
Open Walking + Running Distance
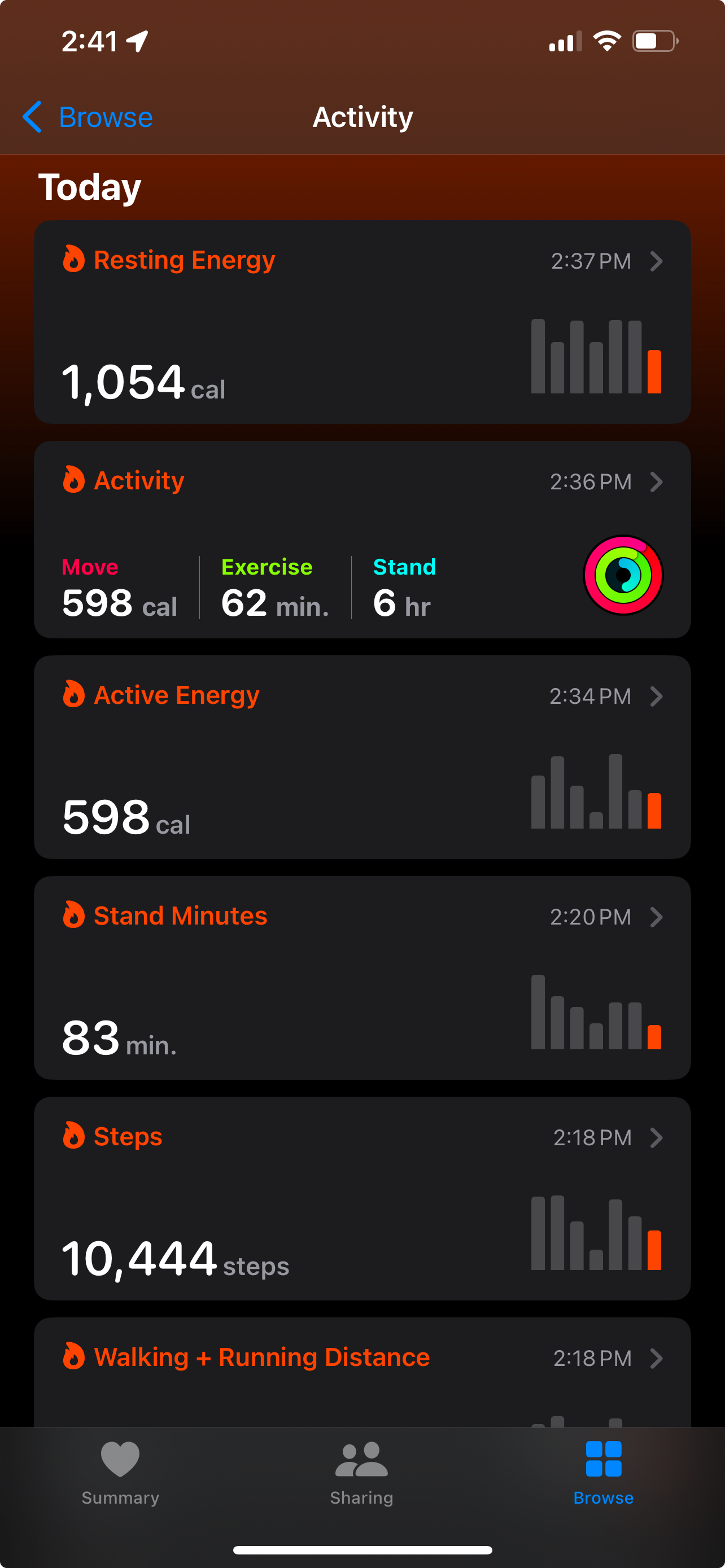pyautogui.click(x=362, y=1369)
